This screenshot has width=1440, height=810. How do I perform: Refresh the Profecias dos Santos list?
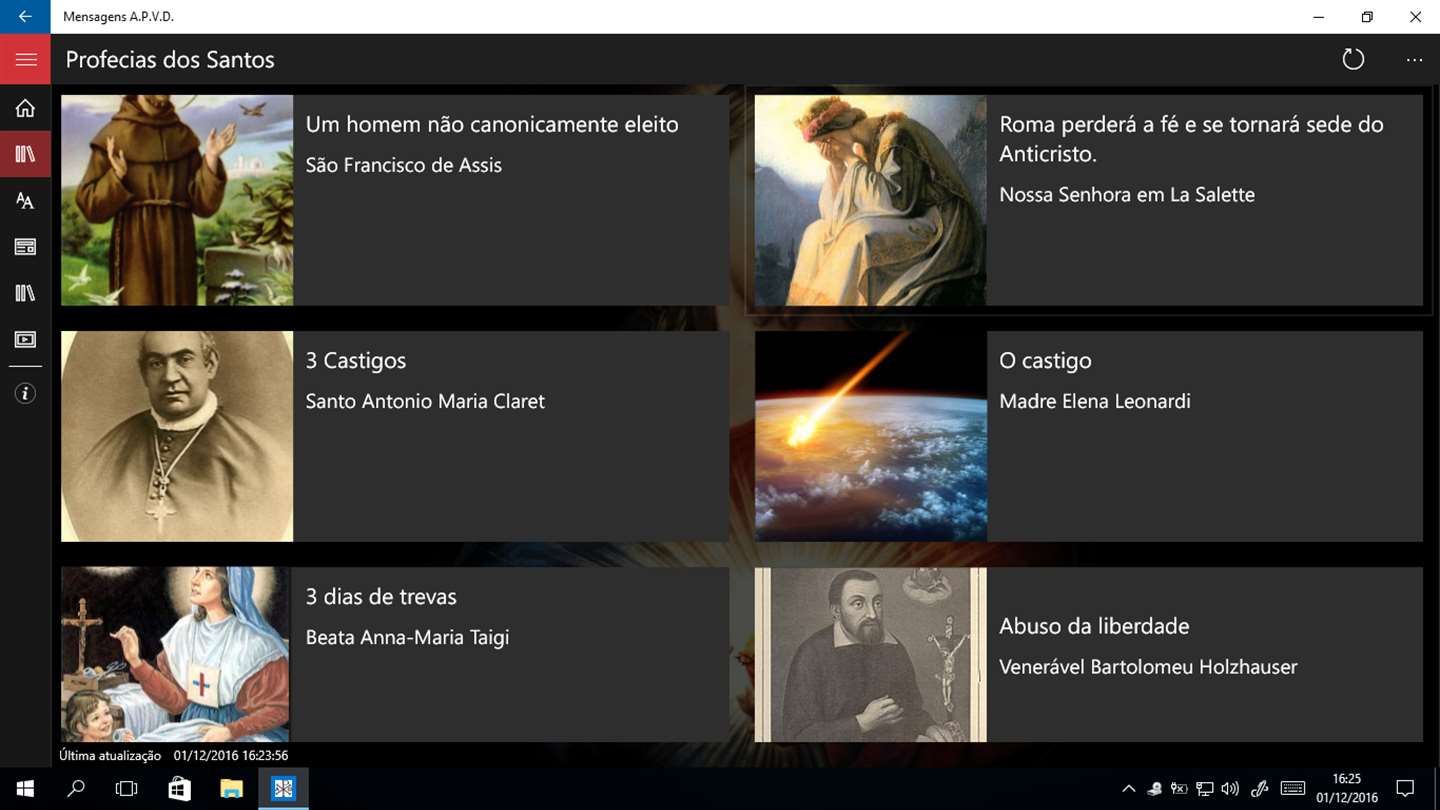(x=1353, y=60)
